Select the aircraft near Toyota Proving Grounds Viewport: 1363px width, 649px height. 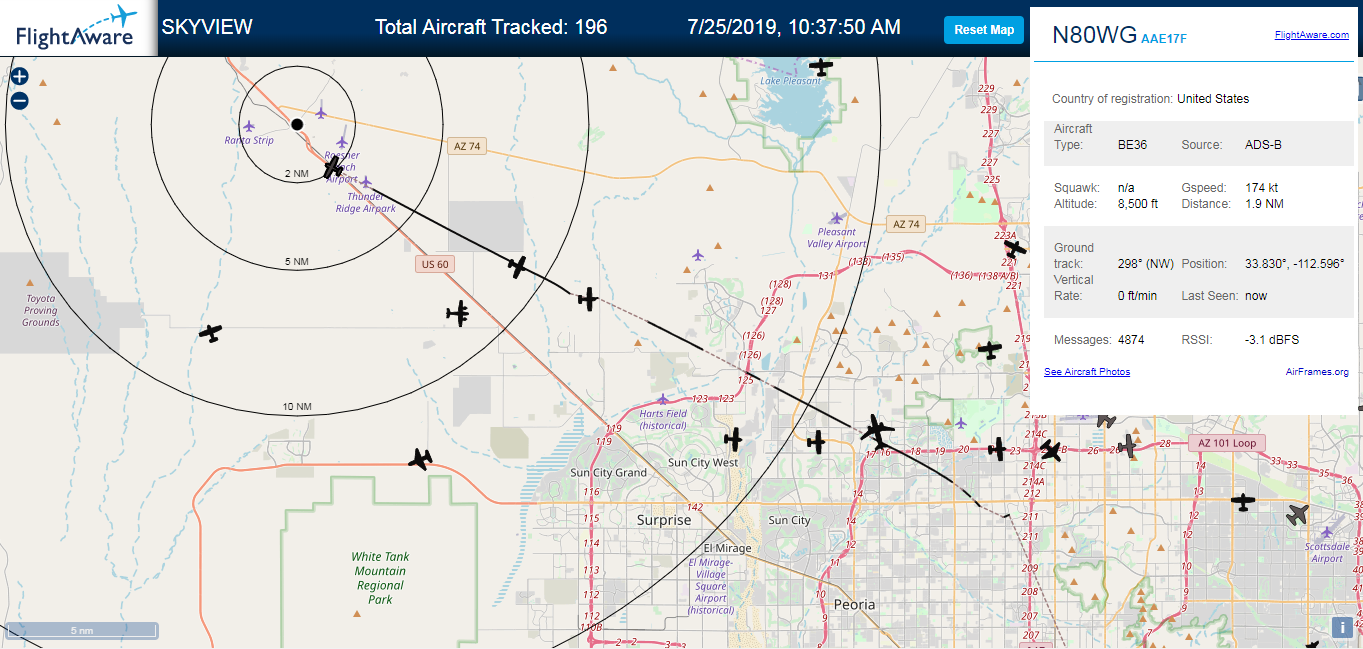point(210,332)
